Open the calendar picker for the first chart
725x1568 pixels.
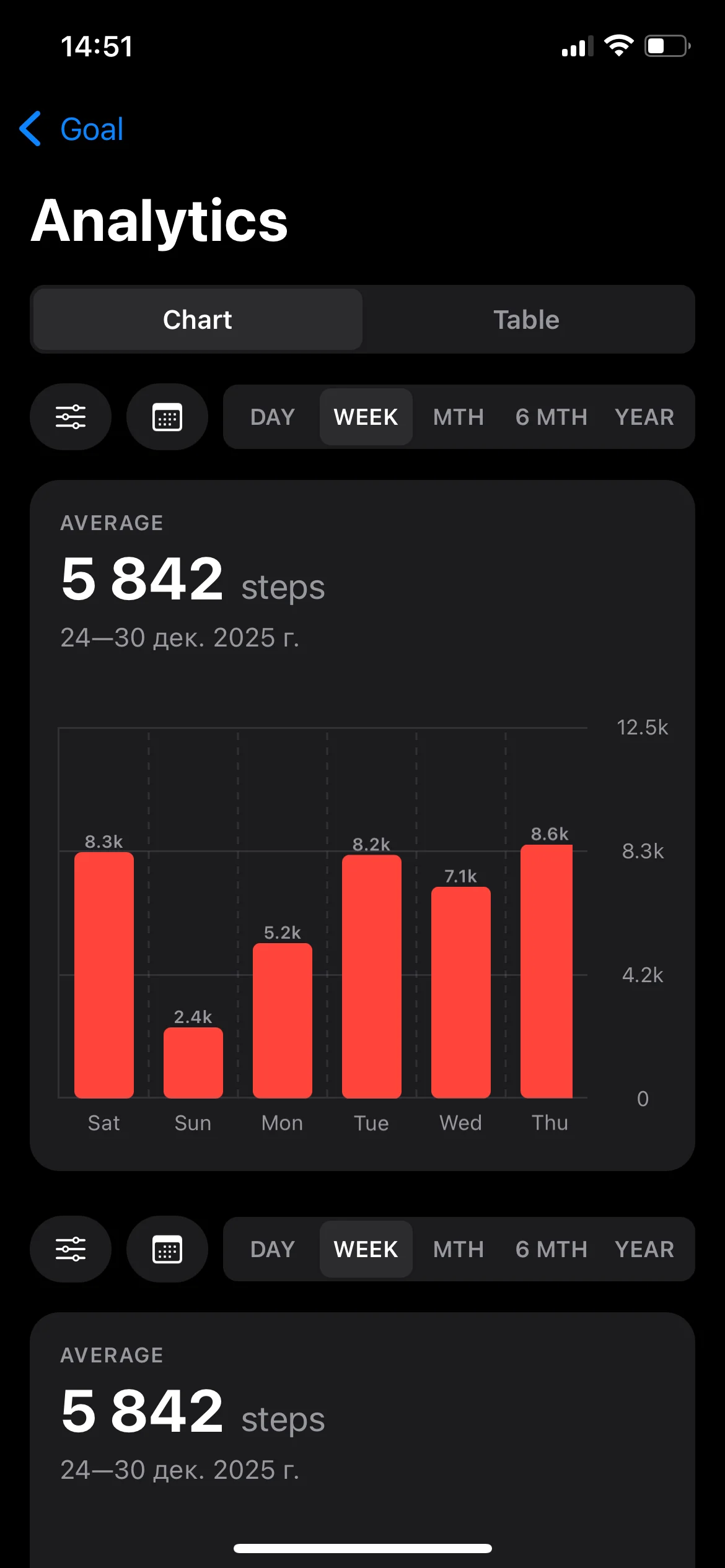(x=167, y=417)
